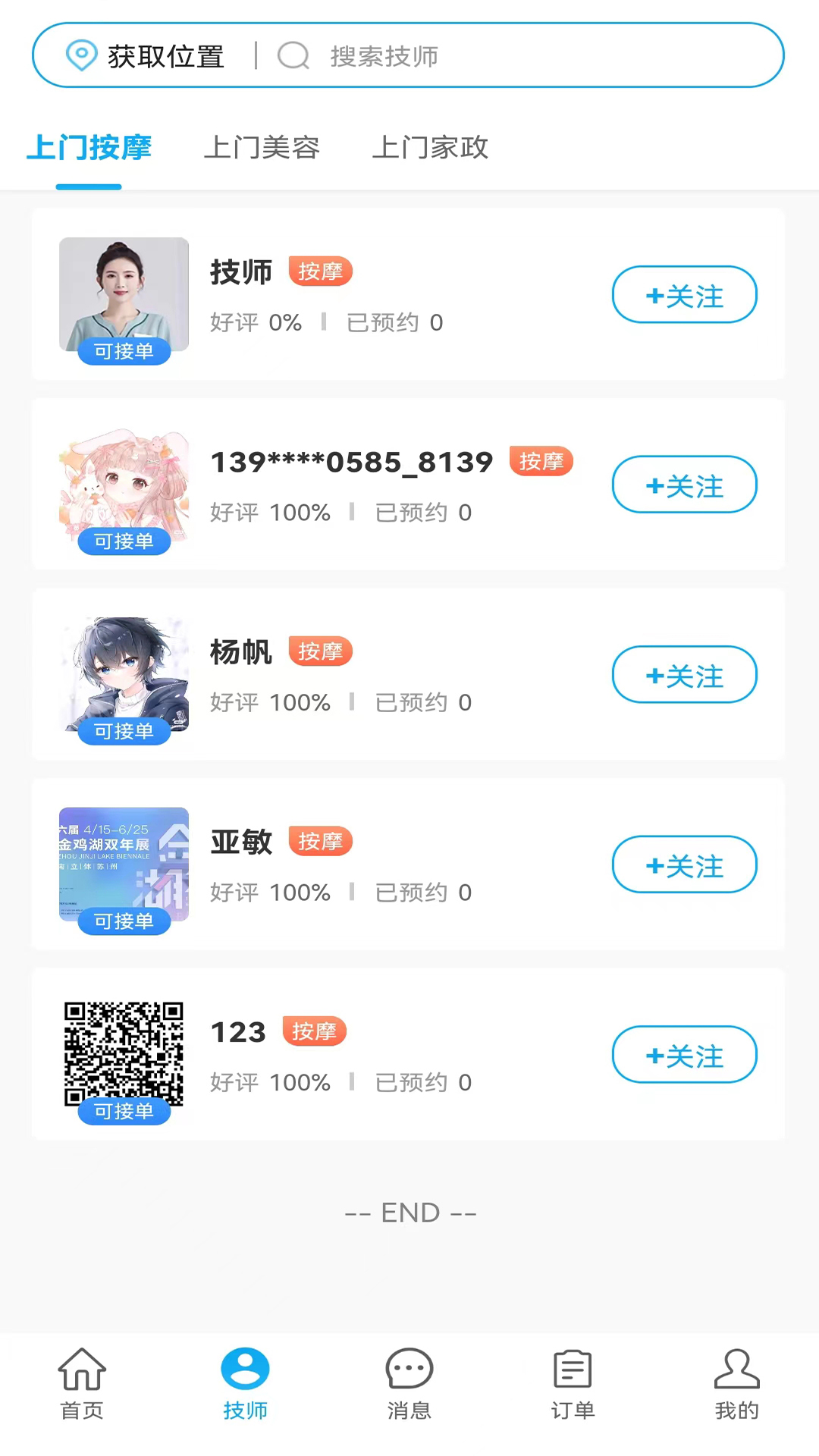Select the 技师 bottom tab

point(245,1384)
